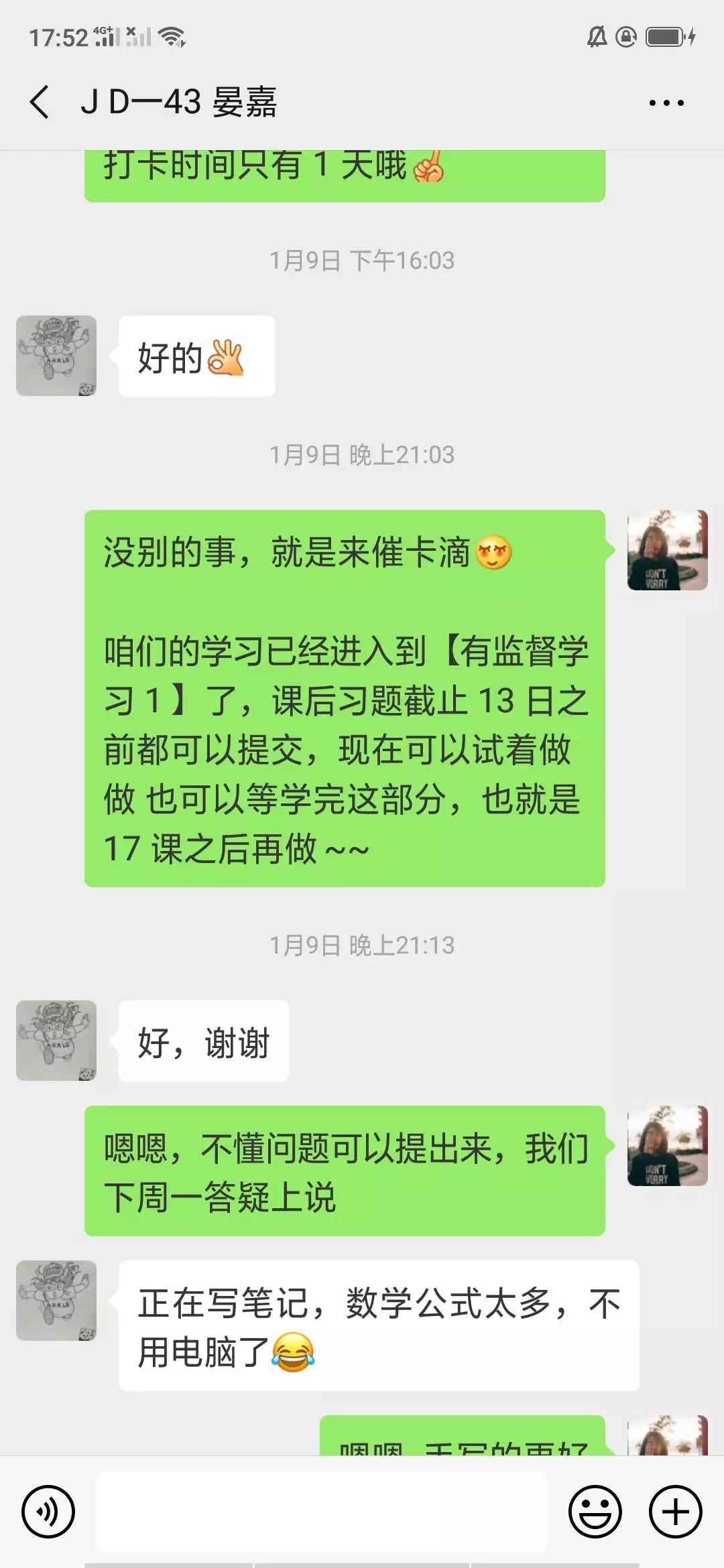Open contact avatar beside "正在写笔记" message
Image resolution: width=724 pixels, height=1568 pixels.
tap(56, 1300)
